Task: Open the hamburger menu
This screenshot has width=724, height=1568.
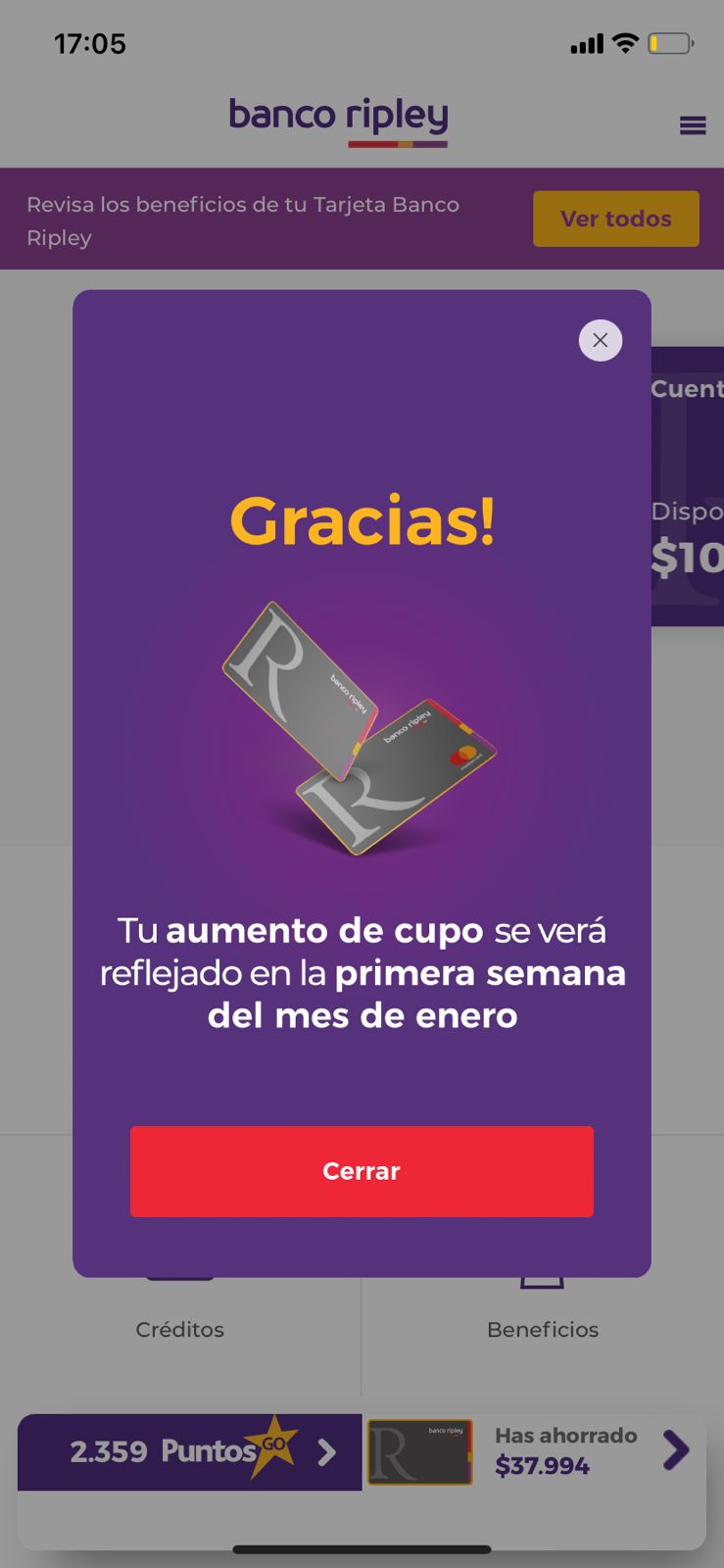Action: tap(693, 125)
